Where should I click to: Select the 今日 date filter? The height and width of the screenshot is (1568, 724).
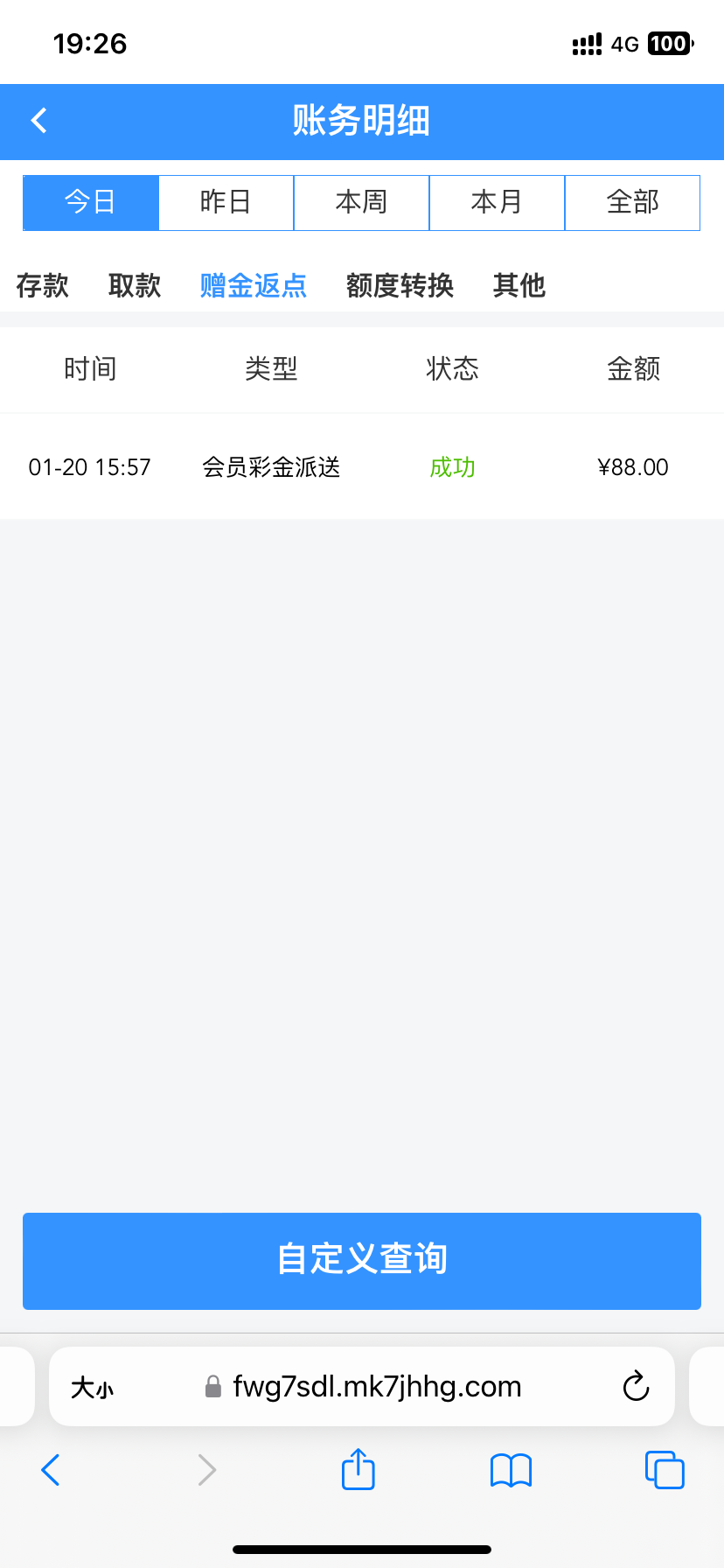[x=91, y=202]
